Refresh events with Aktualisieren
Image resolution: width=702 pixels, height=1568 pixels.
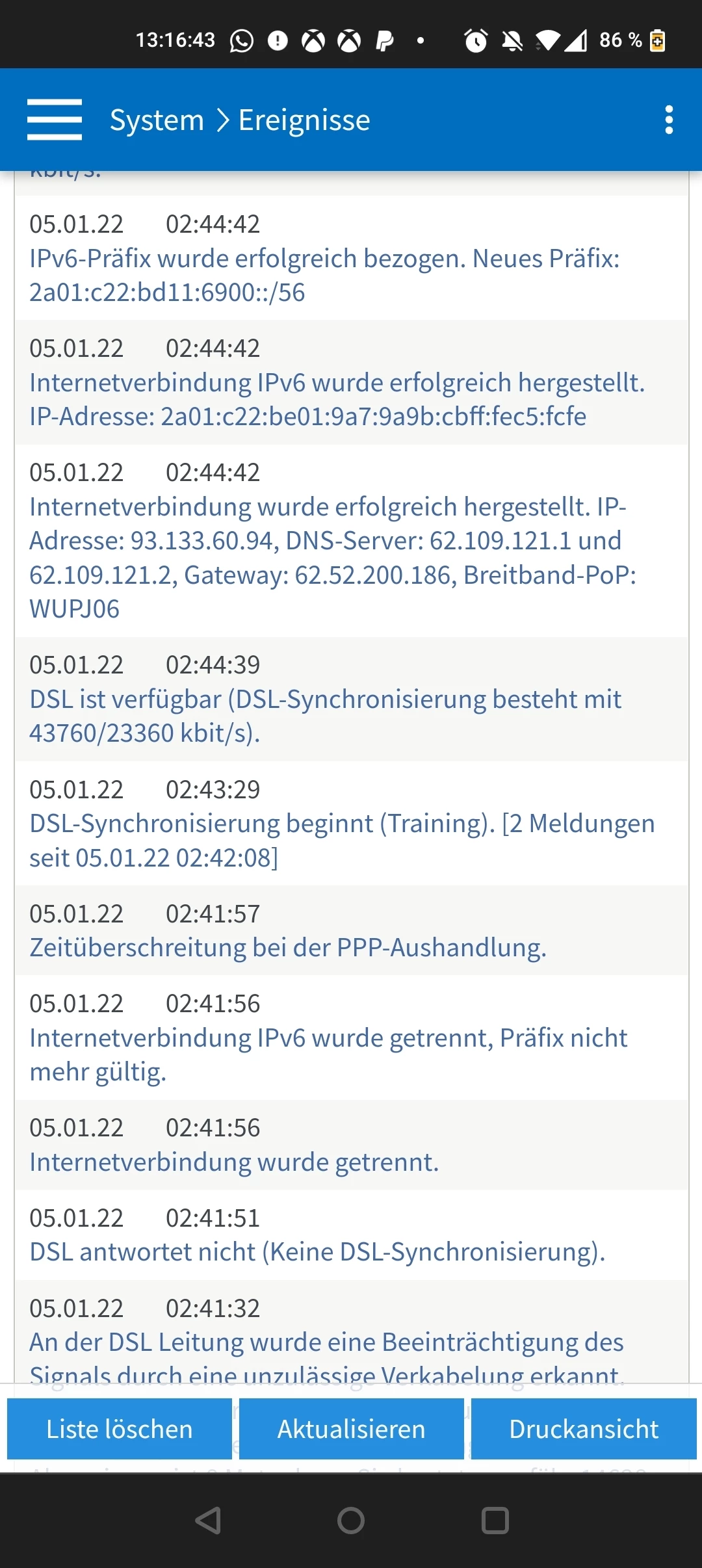point(351,1429)
